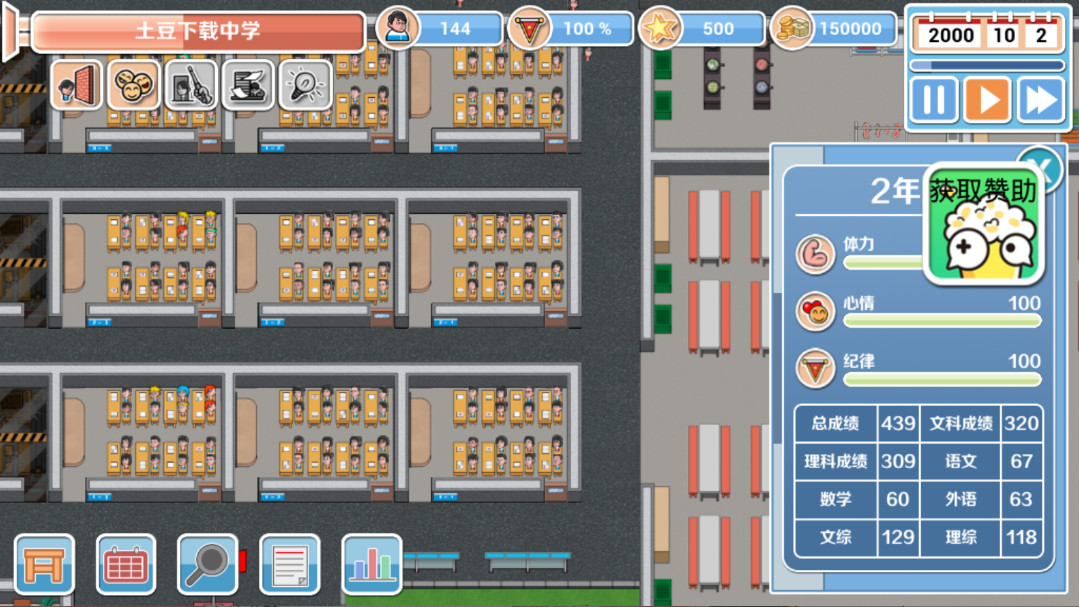
Task: Tap the school name banner 土豆下载中学
Action: [x=197, y=32]
